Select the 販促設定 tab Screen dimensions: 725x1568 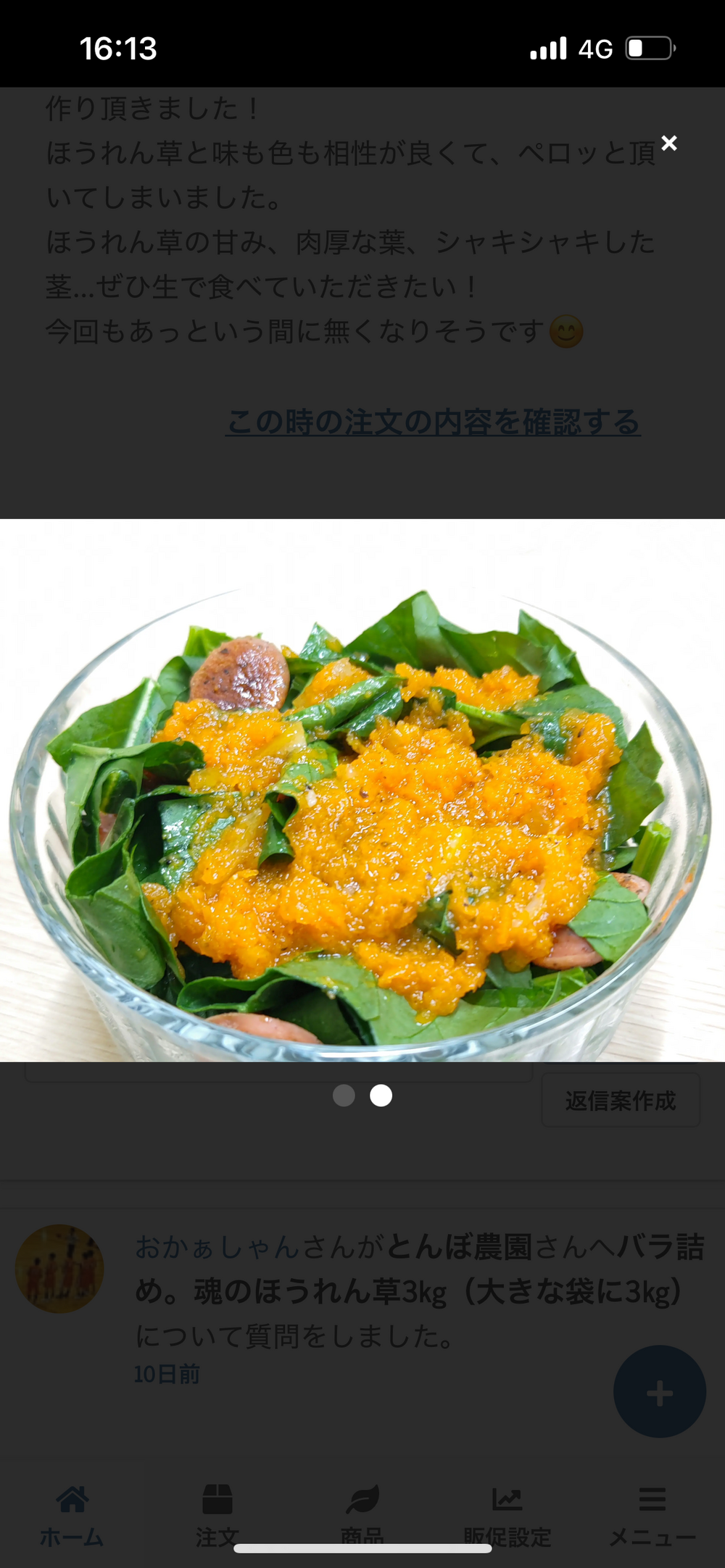507,1514
